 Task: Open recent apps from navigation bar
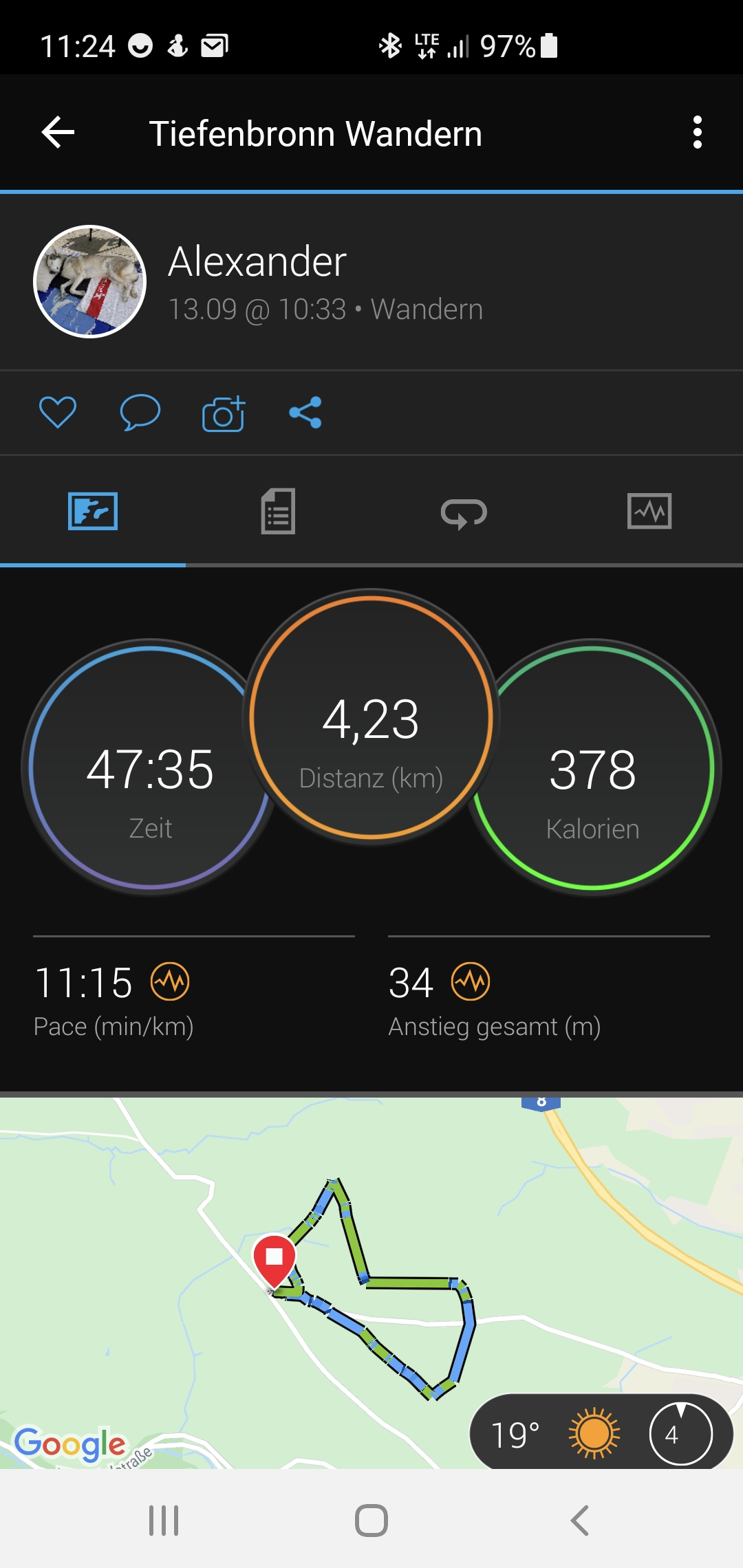[164, 1521]
